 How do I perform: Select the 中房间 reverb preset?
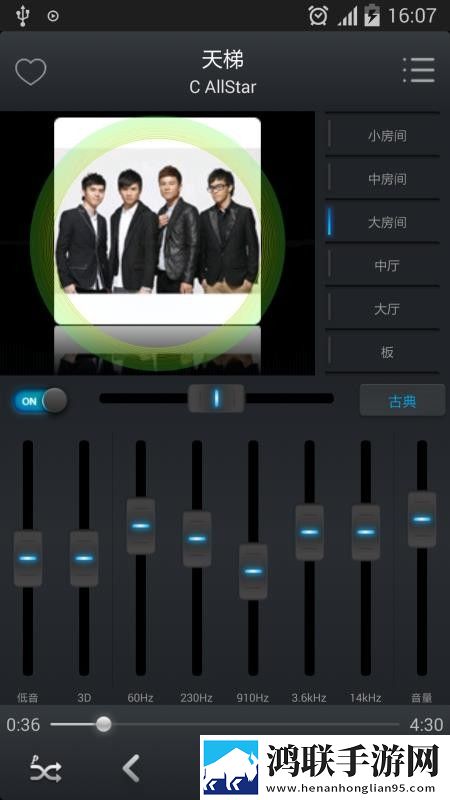(382, 179)
